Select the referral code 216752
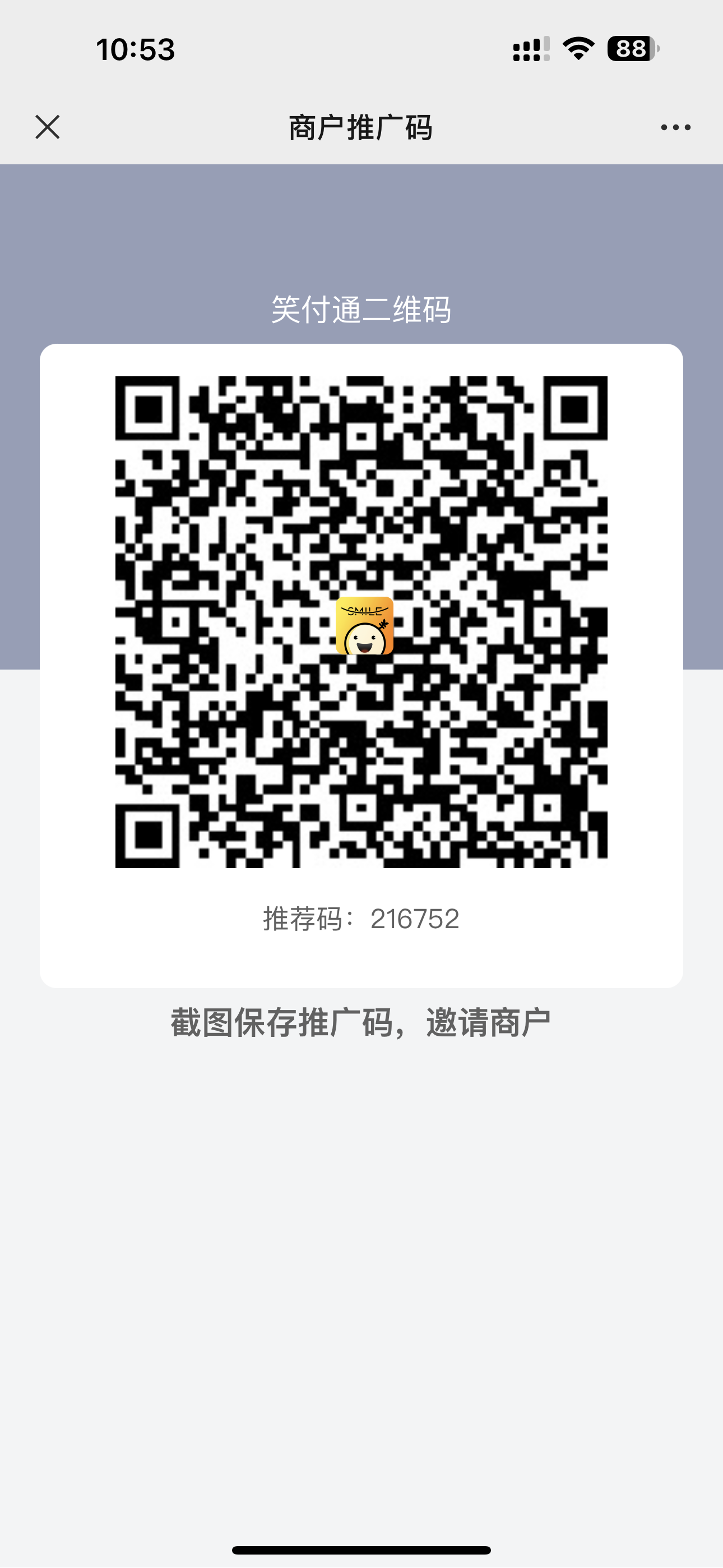Screen dimensions: 723x1568 point(415,920)
